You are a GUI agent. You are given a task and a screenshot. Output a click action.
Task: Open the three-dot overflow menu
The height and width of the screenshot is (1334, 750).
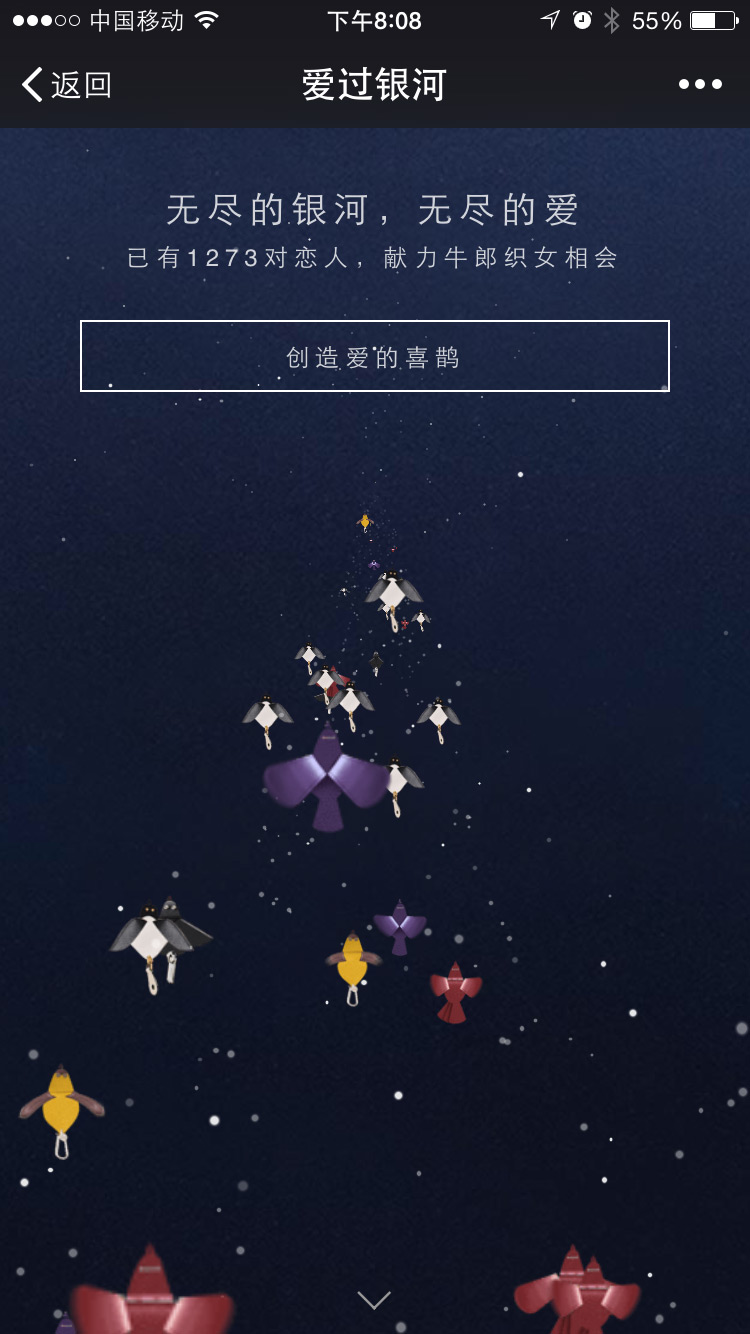tap(700, 85)
